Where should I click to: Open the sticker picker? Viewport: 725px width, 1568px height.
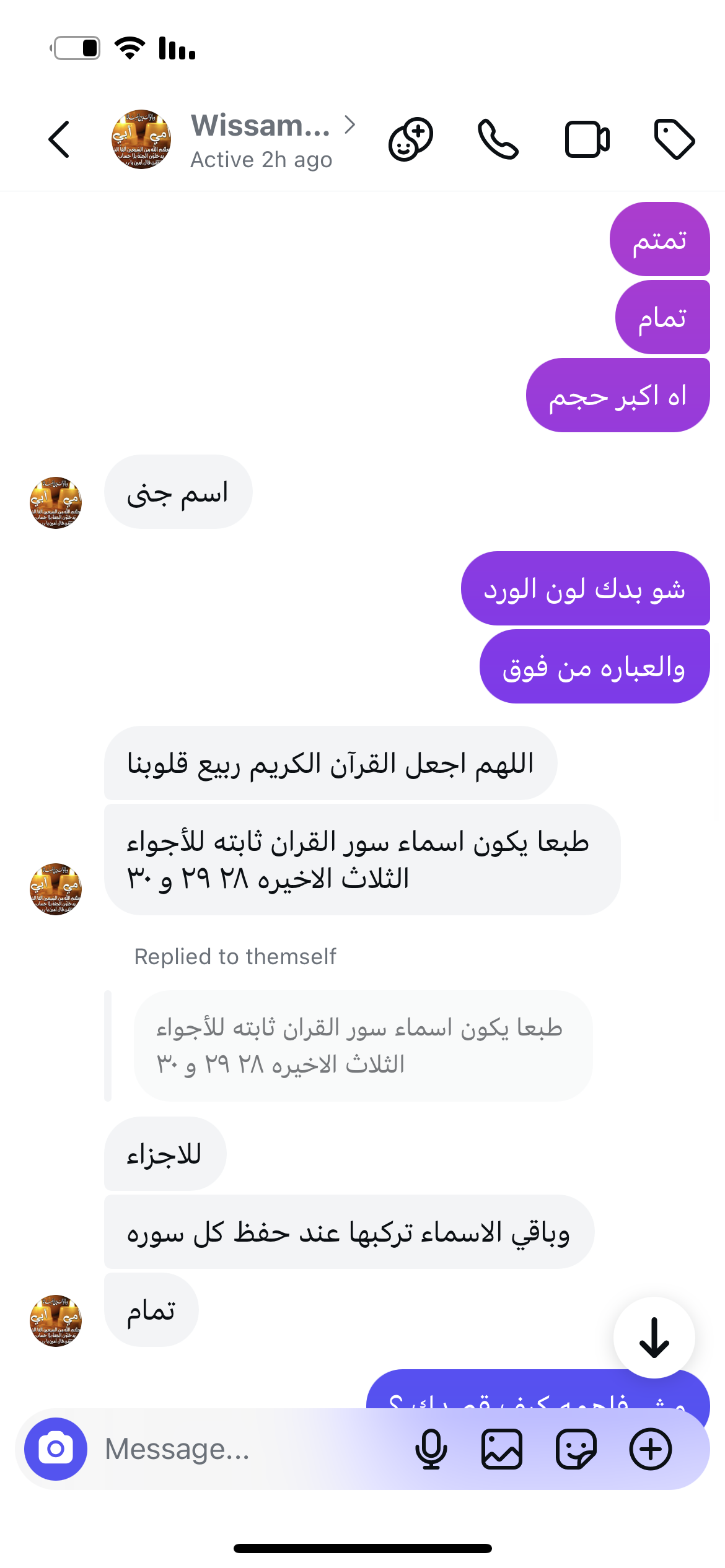point(576,1449)
